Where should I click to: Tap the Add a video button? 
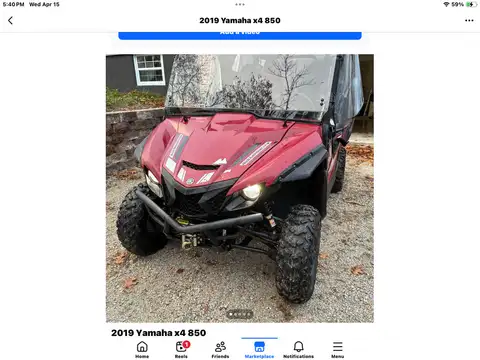coord(240,35)
